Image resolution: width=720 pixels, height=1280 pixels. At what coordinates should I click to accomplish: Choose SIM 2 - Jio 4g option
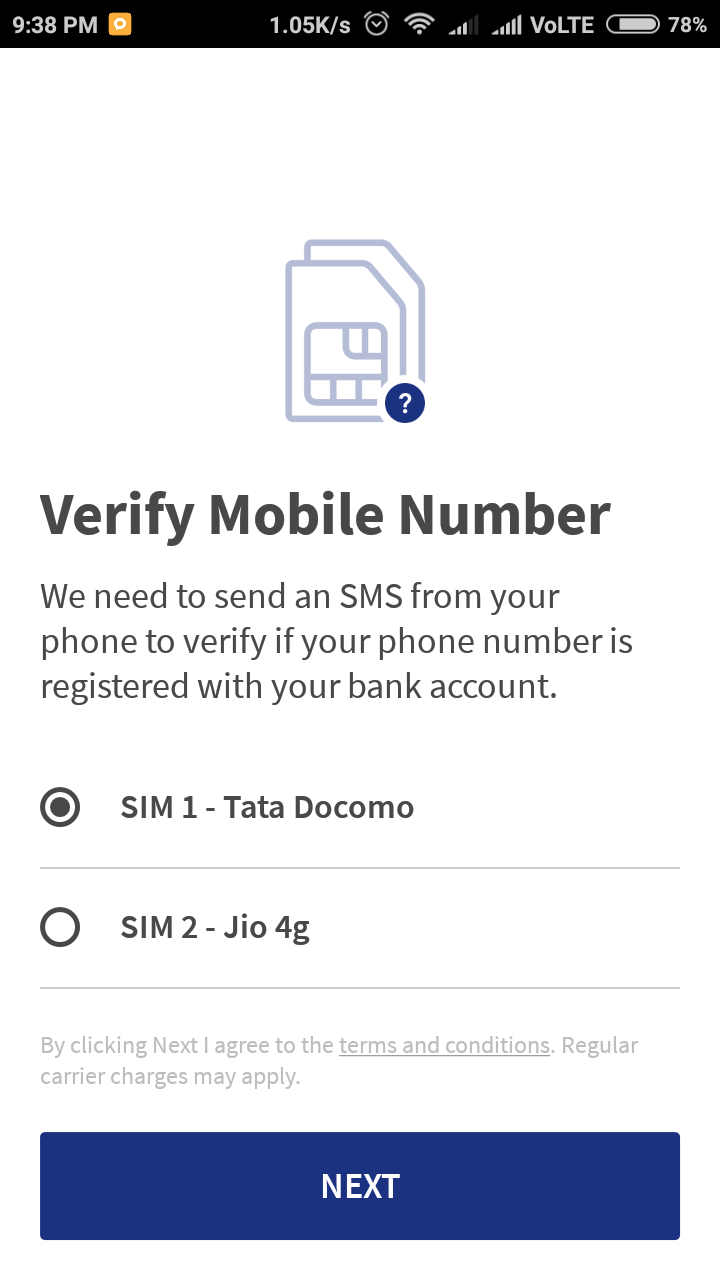pos(60,927)
